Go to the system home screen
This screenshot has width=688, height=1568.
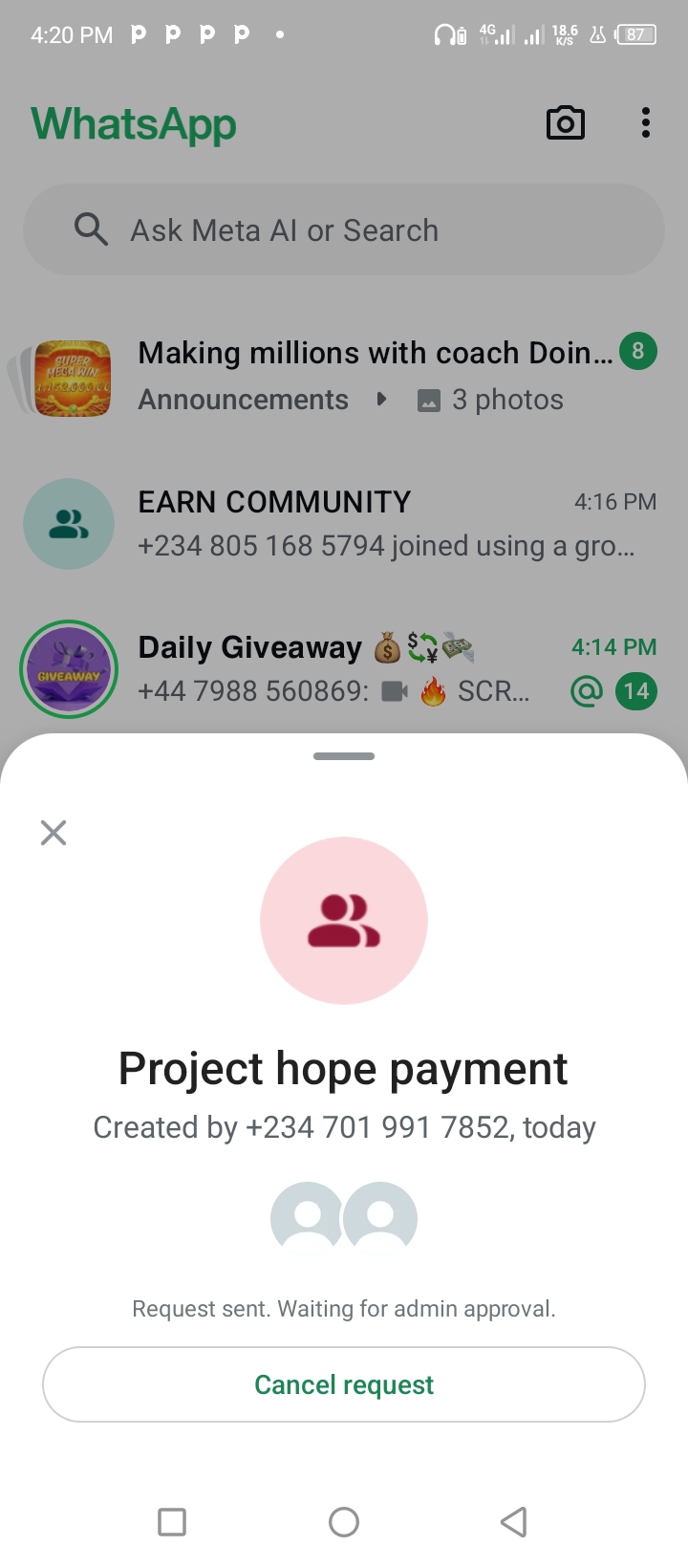(x=344, y=1521)
